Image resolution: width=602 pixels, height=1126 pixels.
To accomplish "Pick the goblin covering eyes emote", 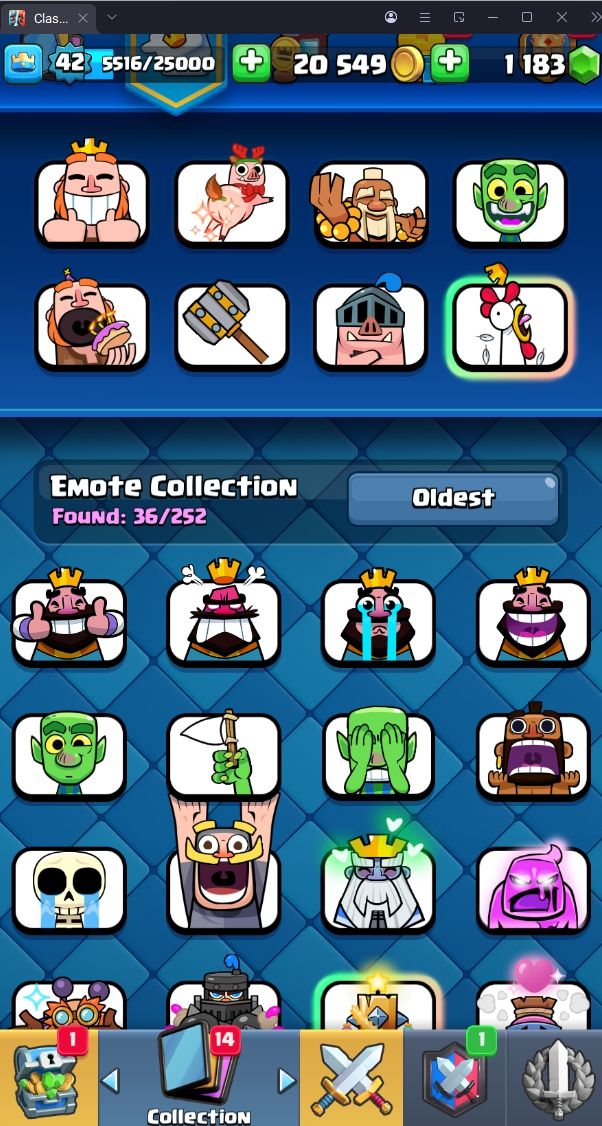I will [x=378, y=755].
